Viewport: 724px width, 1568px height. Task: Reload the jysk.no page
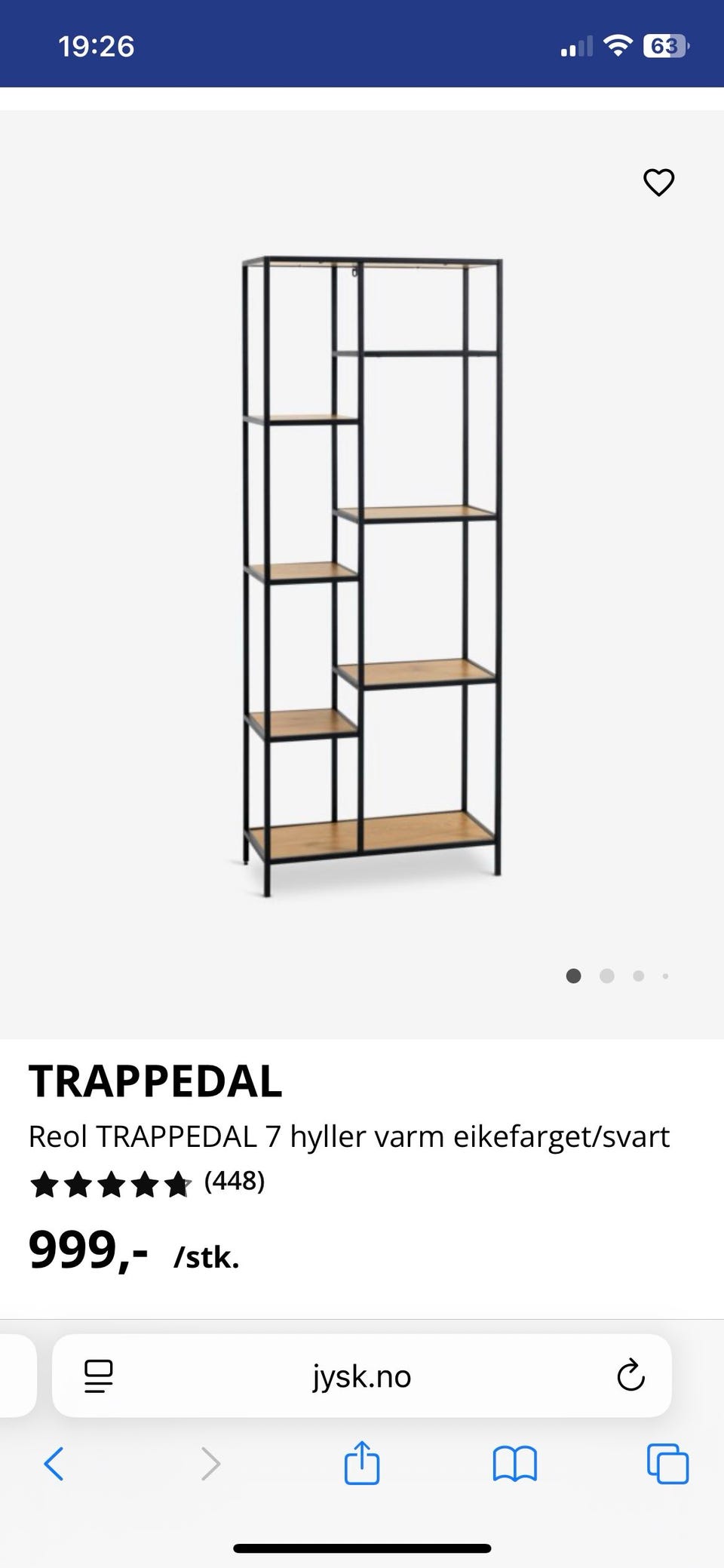tap(630, 1376)
